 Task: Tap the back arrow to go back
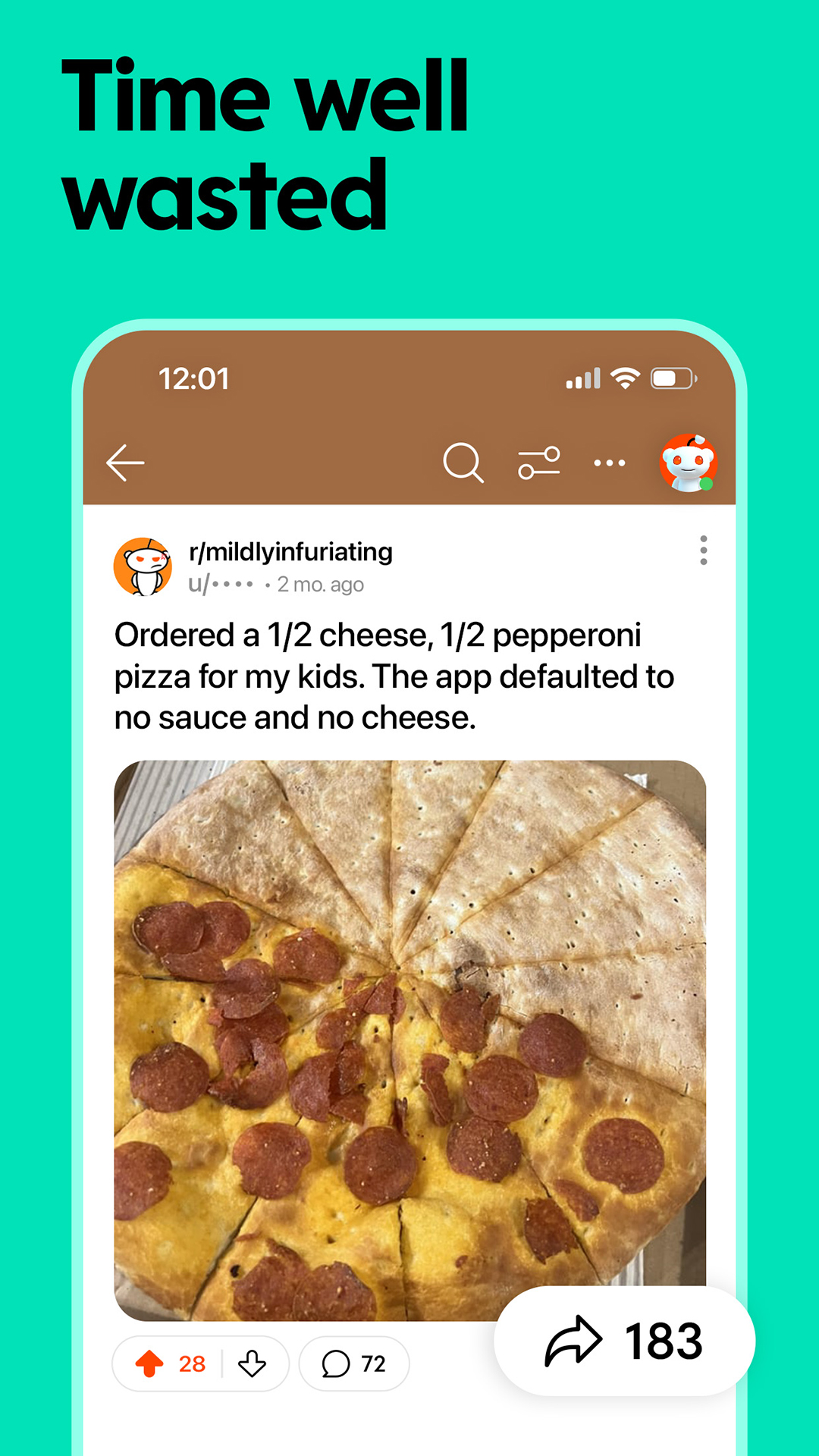pos(125,463)
